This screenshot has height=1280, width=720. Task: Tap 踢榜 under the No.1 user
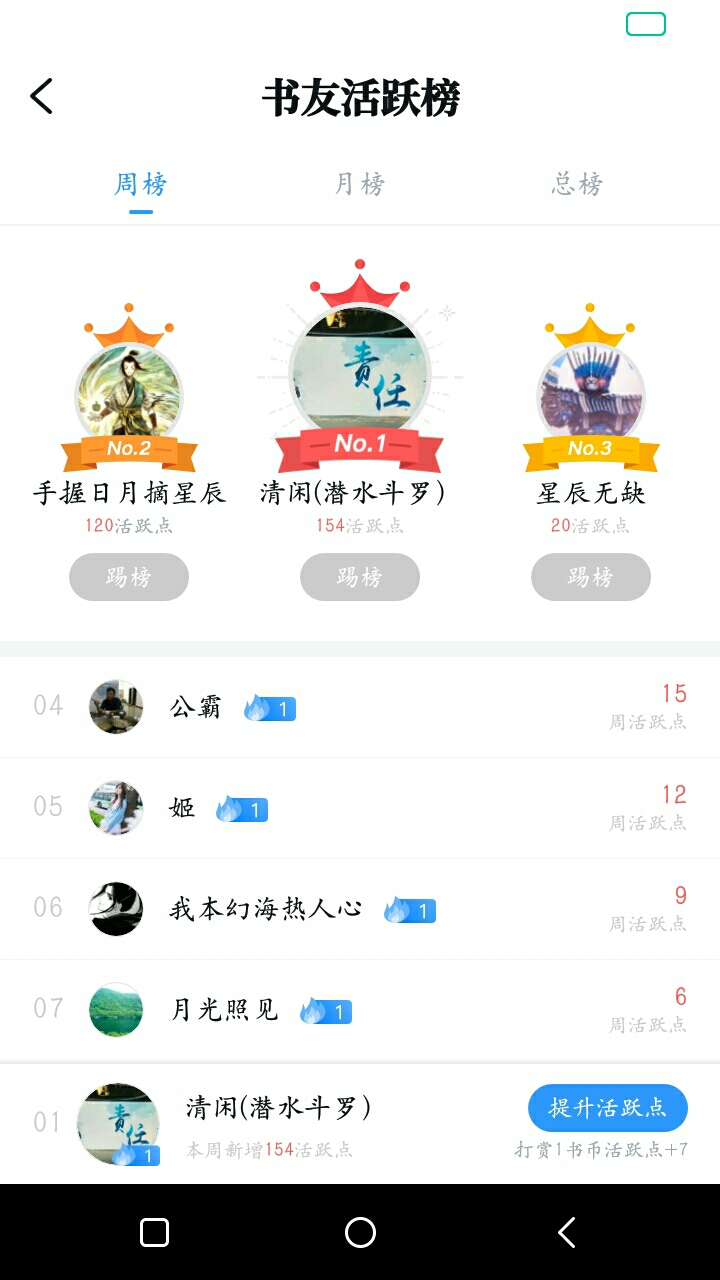[x=360, y=577]
